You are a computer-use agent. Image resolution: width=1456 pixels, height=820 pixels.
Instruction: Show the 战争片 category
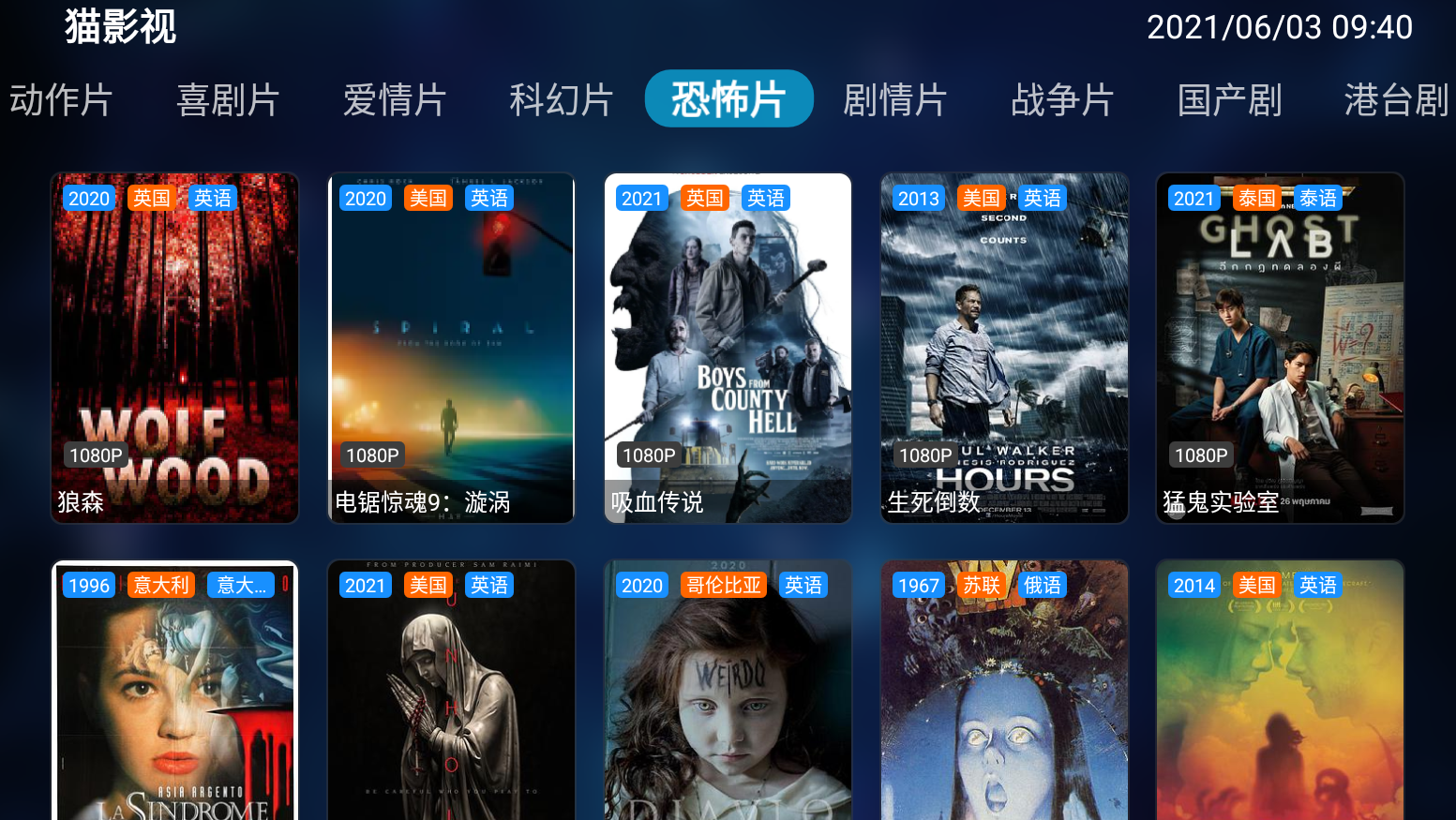[x=1062, y=100]
